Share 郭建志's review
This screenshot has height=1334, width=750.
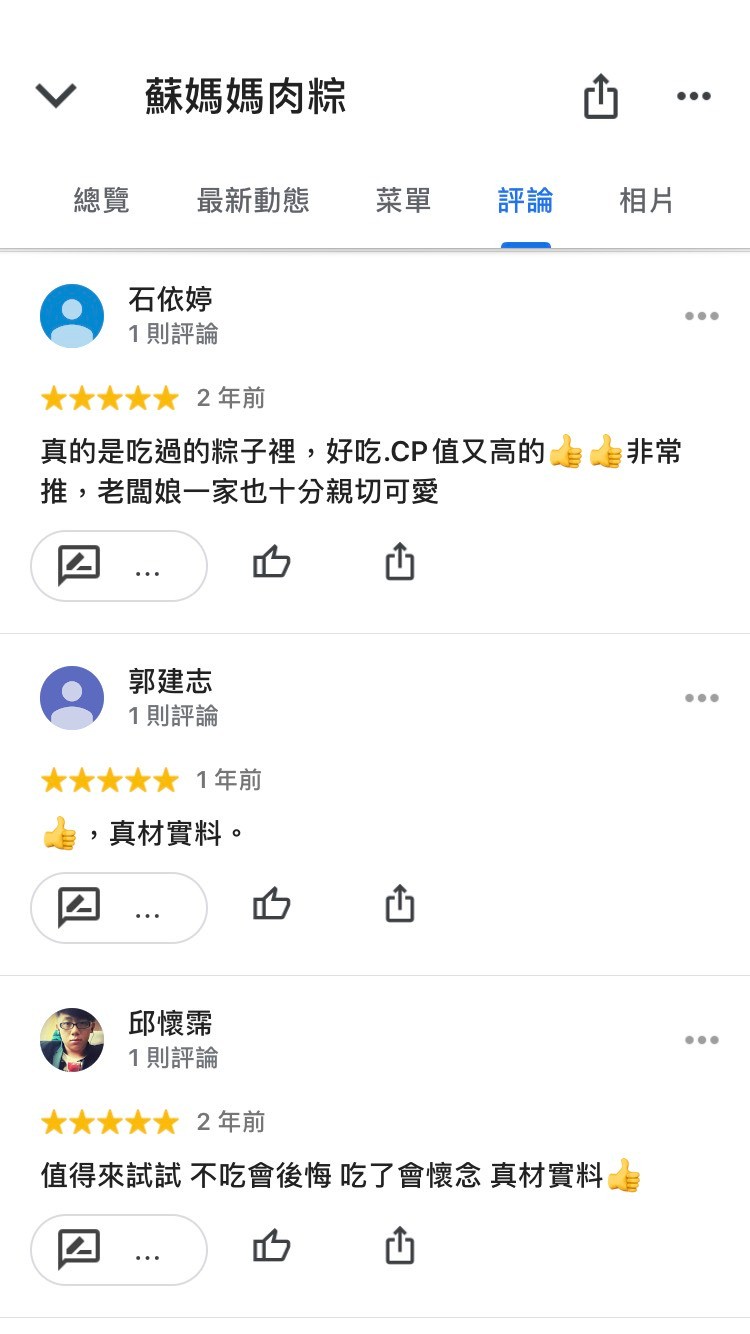click(399, 904)
